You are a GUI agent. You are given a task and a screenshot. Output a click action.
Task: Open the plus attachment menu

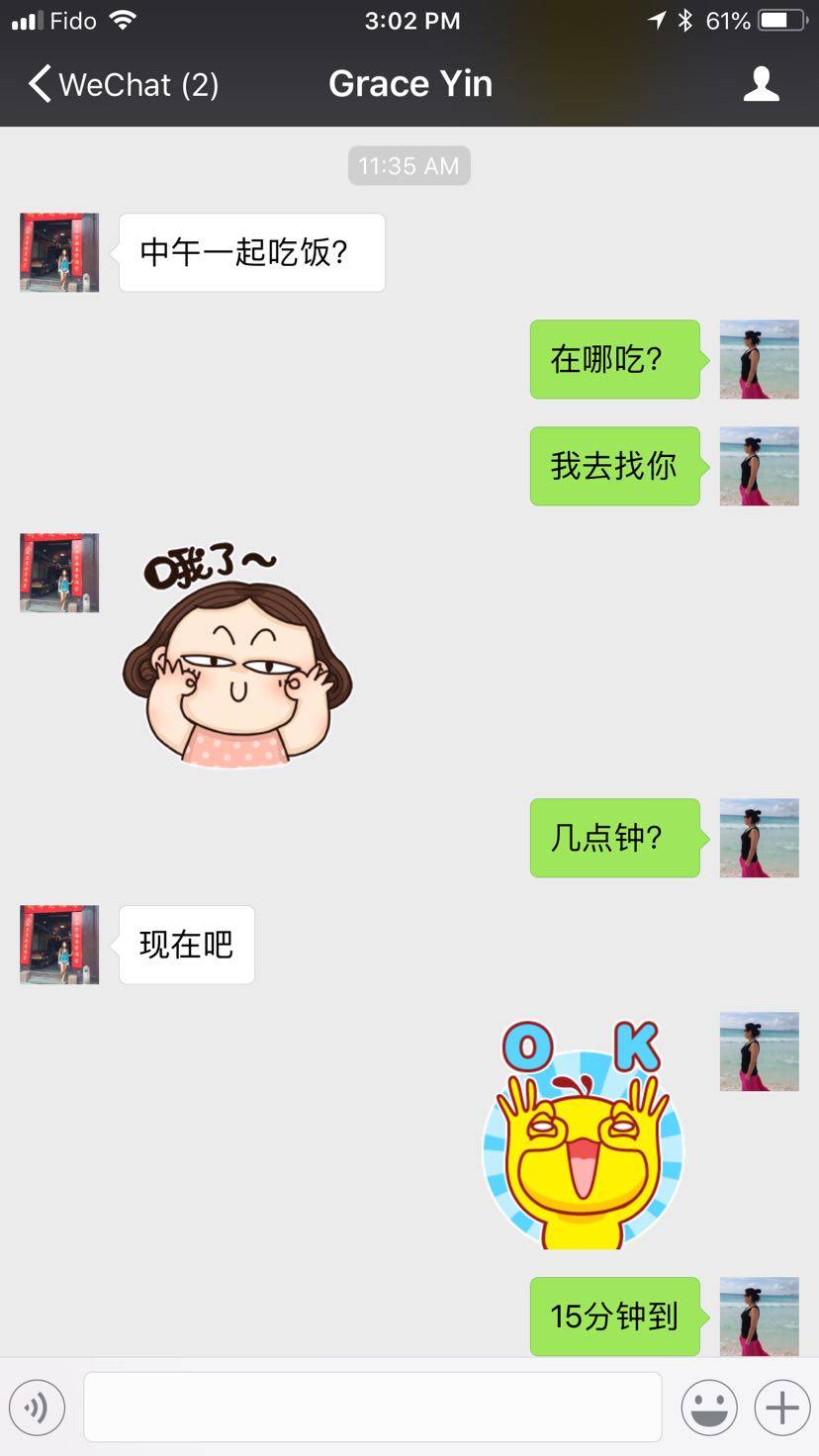pos(781,1407)
